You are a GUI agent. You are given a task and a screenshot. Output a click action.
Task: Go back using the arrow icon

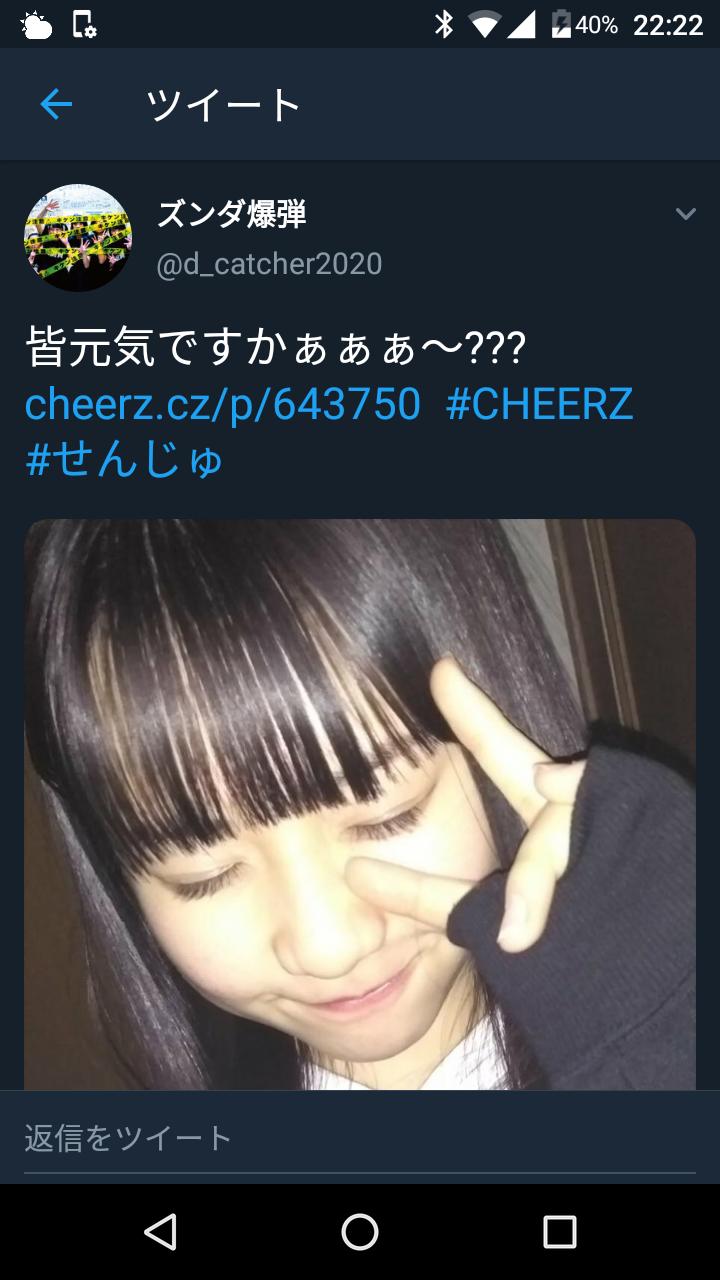pos(56,104)
